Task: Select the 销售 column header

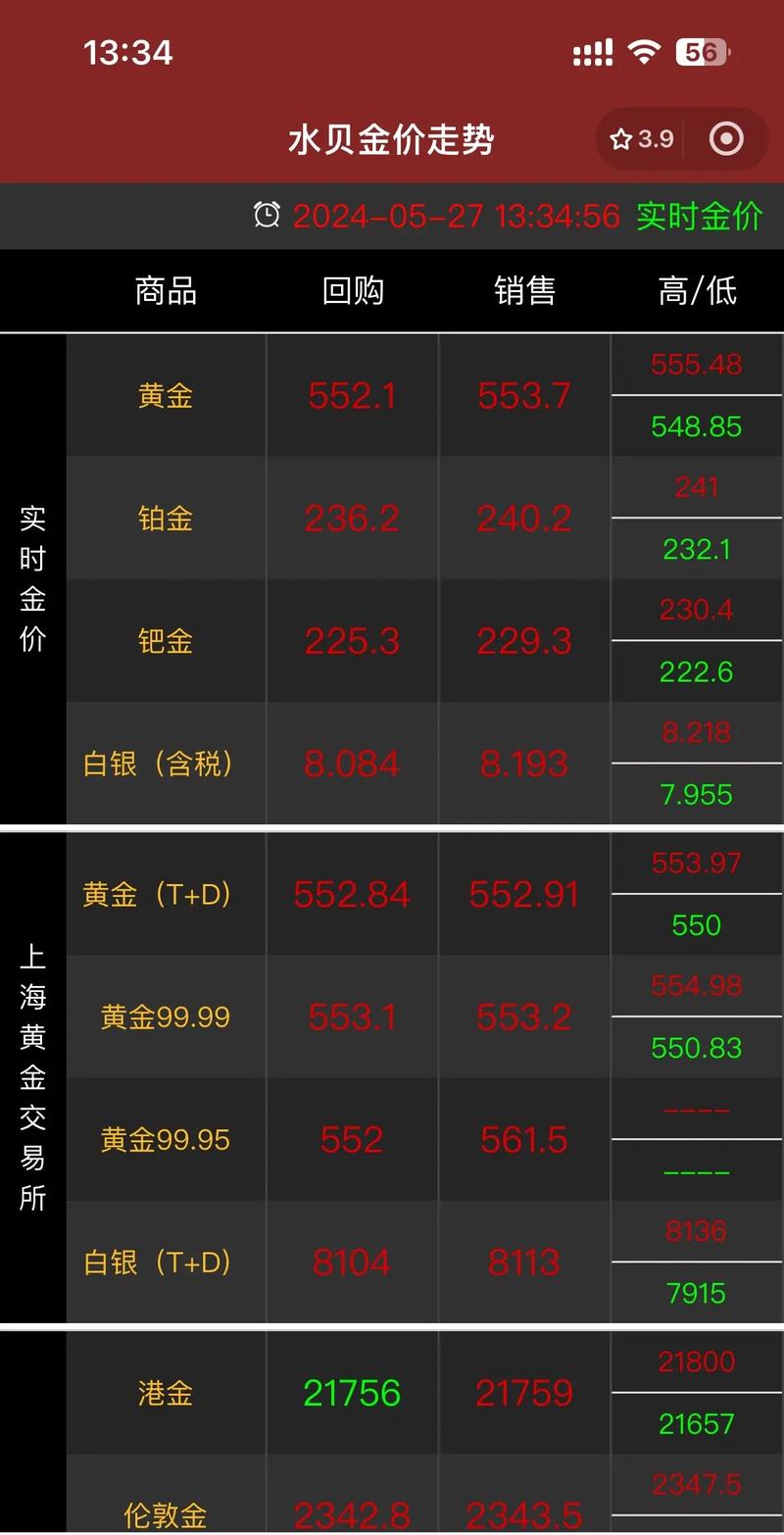Action: point(524,291)
